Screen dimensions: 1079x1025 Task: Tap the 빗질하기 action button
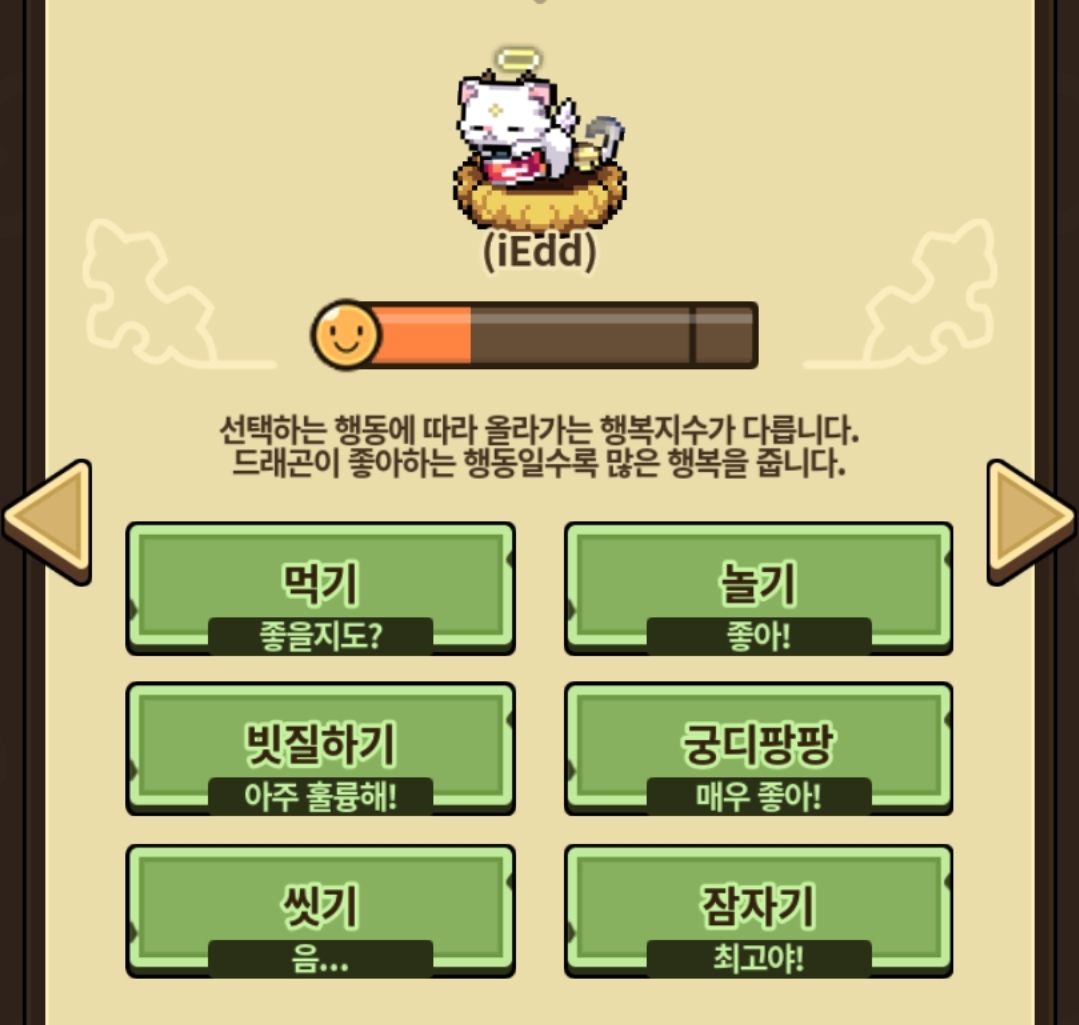pos(321,749)
